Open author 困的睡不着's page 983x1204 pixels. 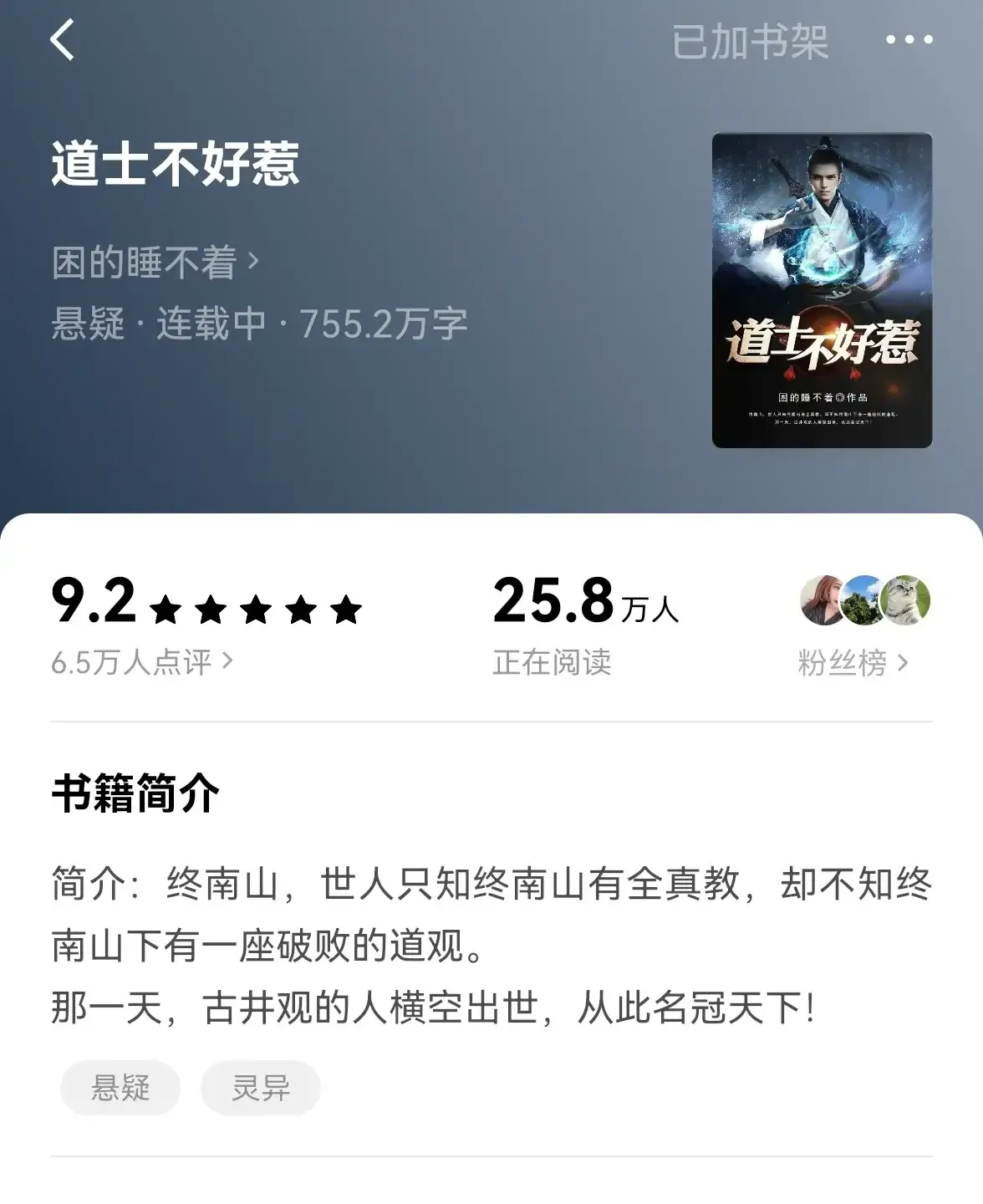point(155,263)
